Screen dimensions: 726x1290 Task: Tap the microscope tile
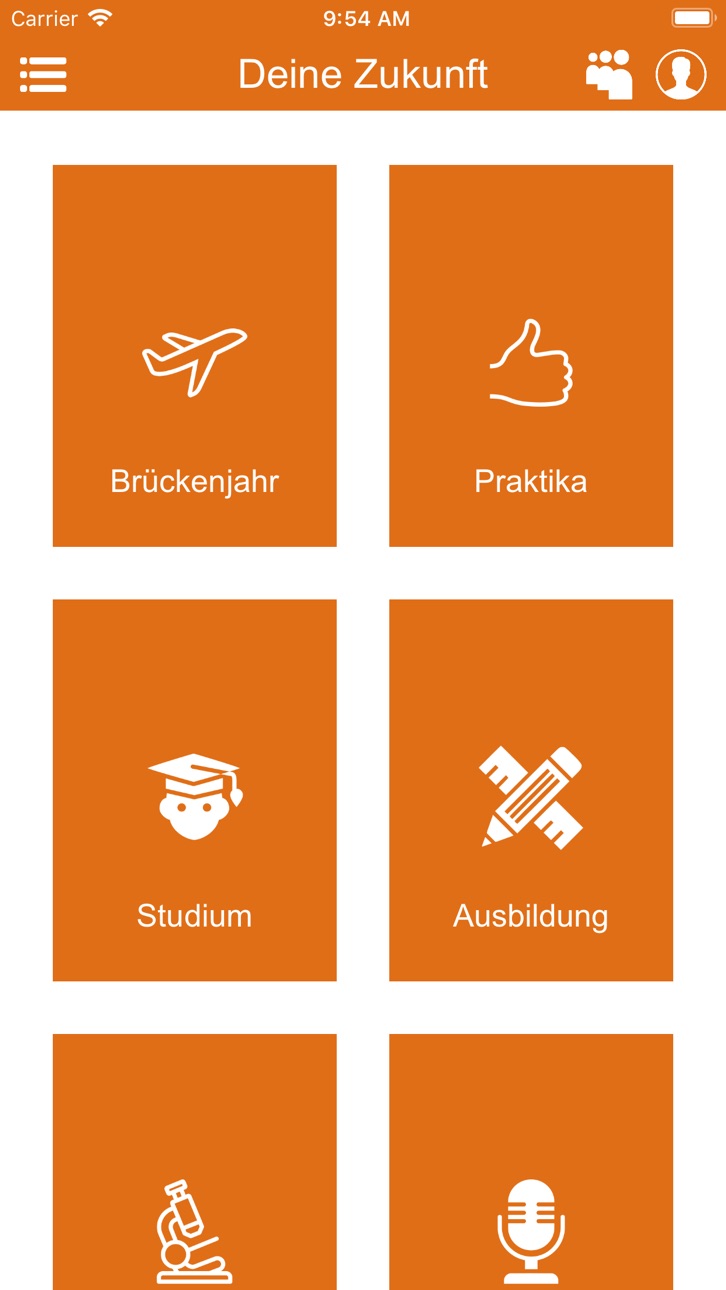[194, 1162]
